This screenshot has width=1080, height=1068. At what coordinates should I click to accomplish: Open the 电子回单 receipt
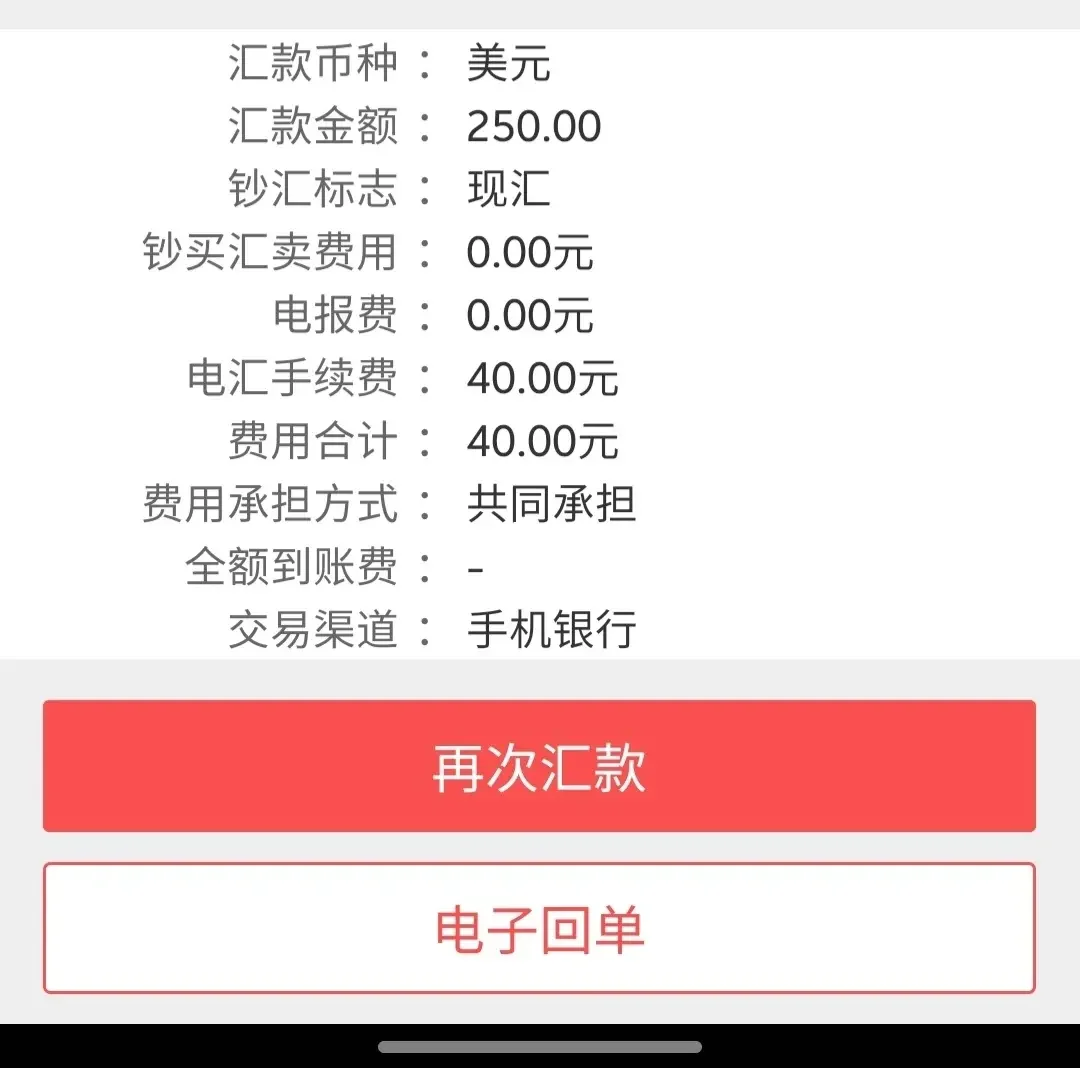[x=539, y=928]
